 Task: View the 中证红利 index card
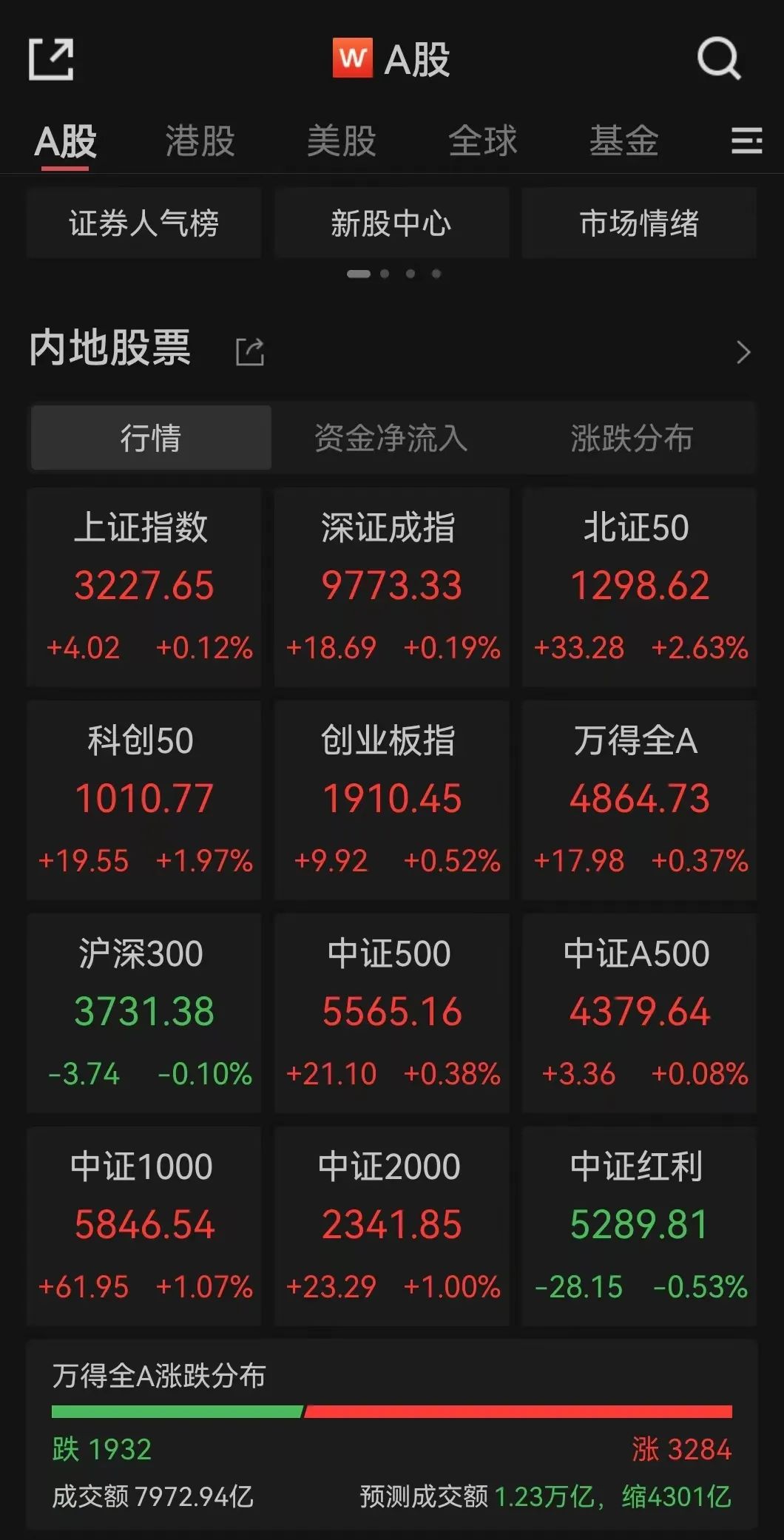tap(639, 1226)
